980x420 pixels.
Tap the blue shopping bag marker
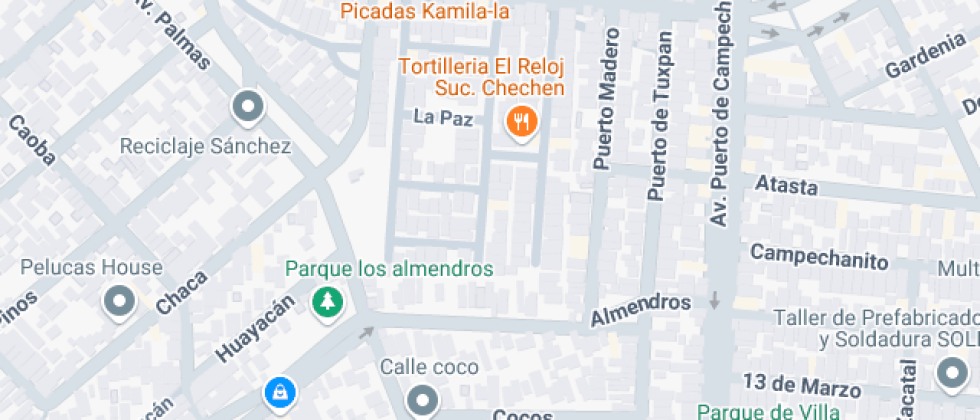pyautogui.click(x=279, y=392)
